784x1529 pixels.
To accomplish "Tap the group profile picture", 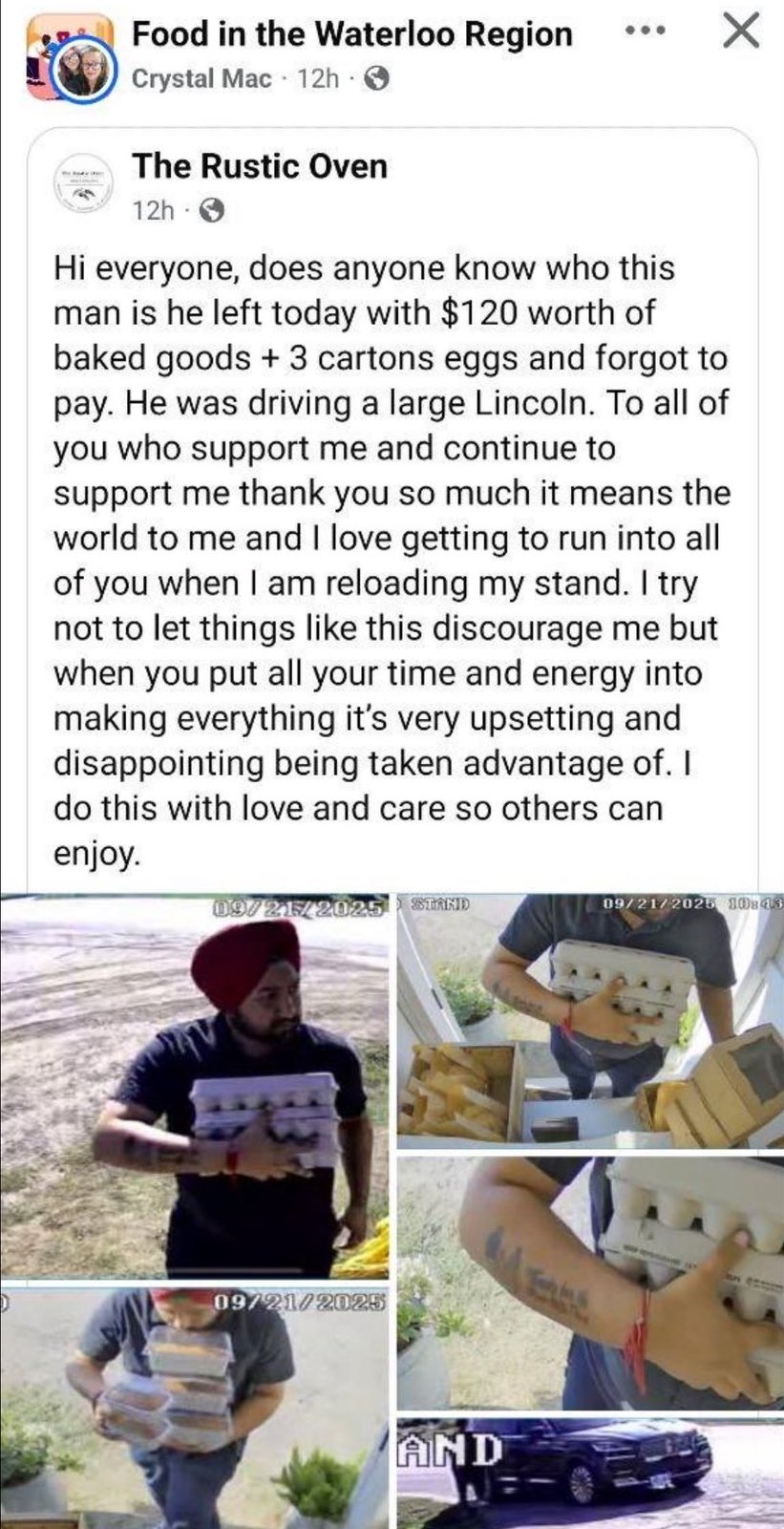I will (x=67, y=57).
